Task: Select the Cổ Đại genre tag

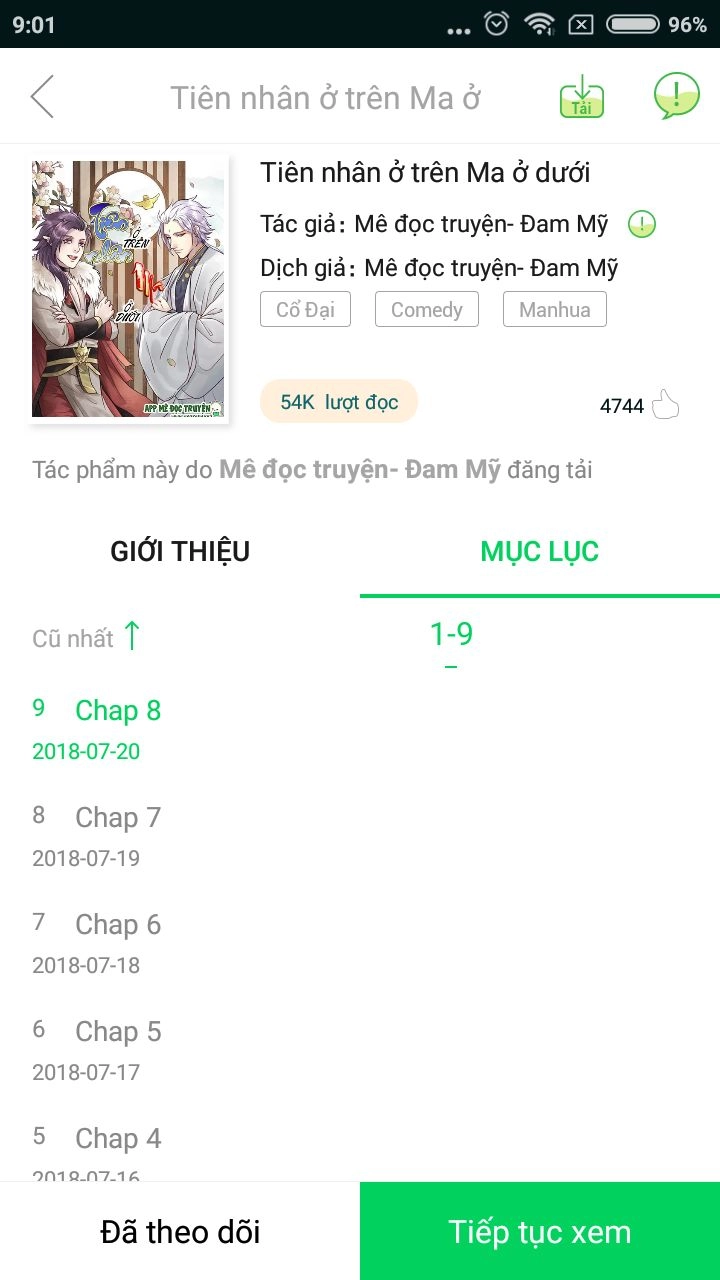Action: (305, 309)
